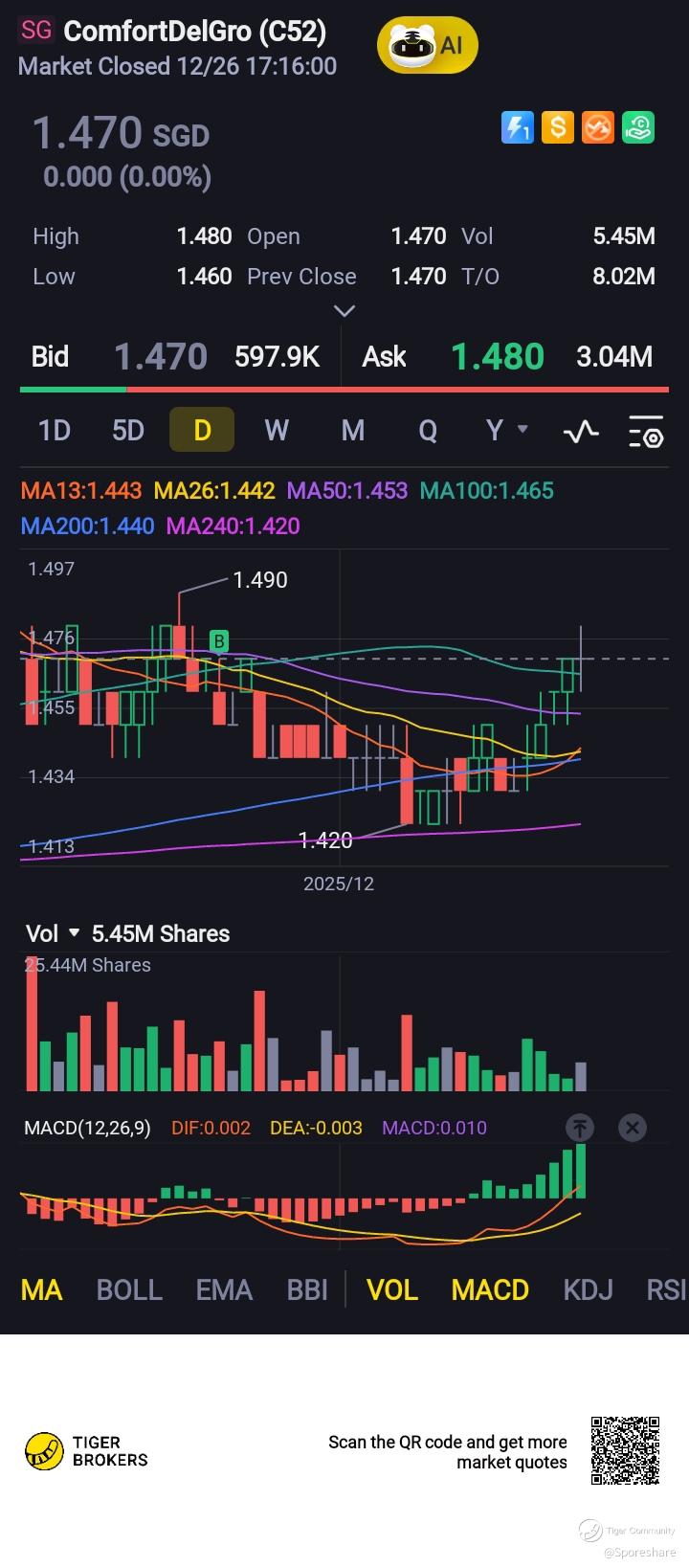Image resolution: width=689 pixels, height=1568 pixels.
Task: Expand more quote details chevron
Action: click(x=344, y=311)
